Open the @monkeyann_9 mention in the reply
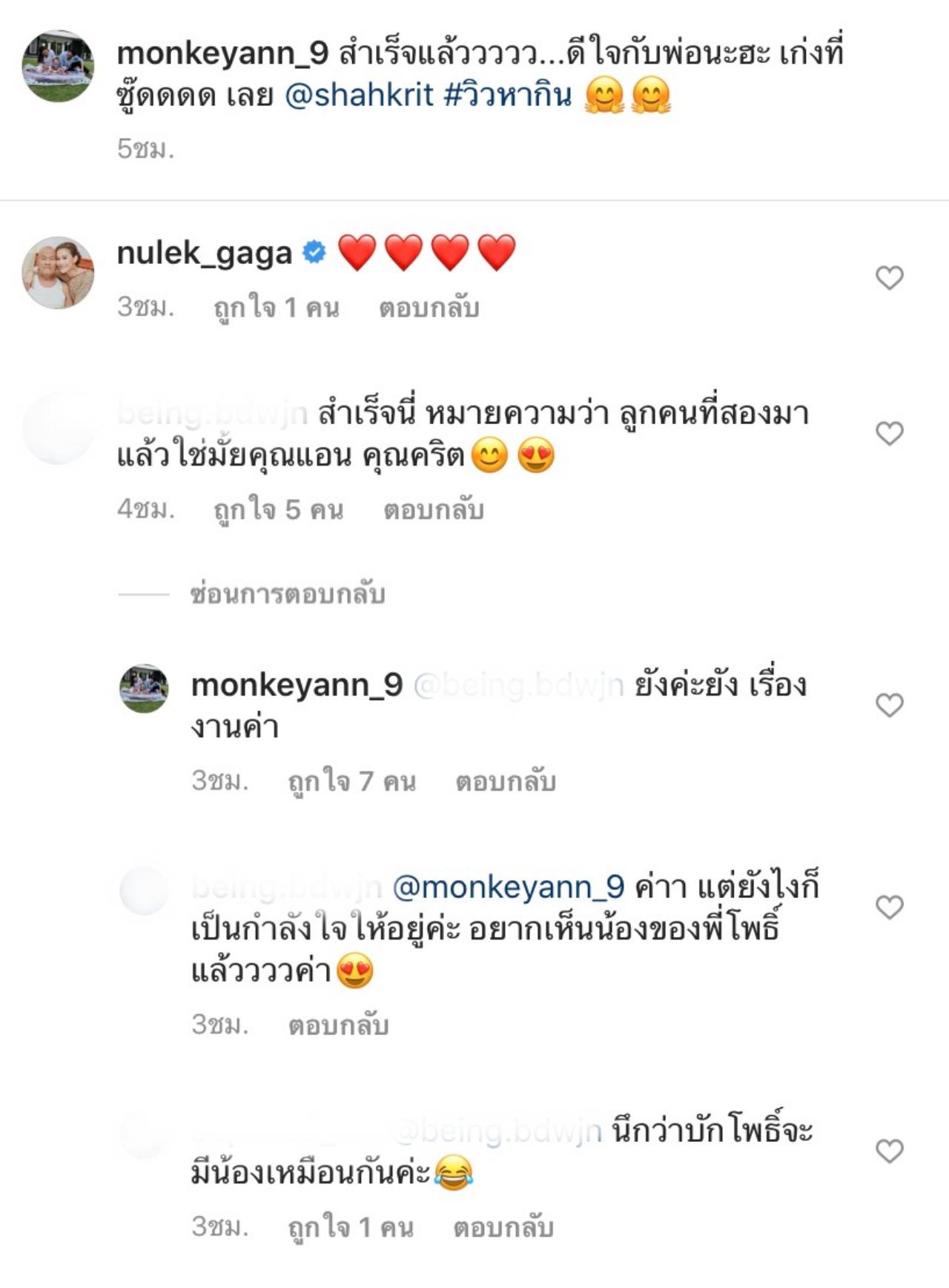Viewport: 949px width, 1288px height. coord(508,887)
